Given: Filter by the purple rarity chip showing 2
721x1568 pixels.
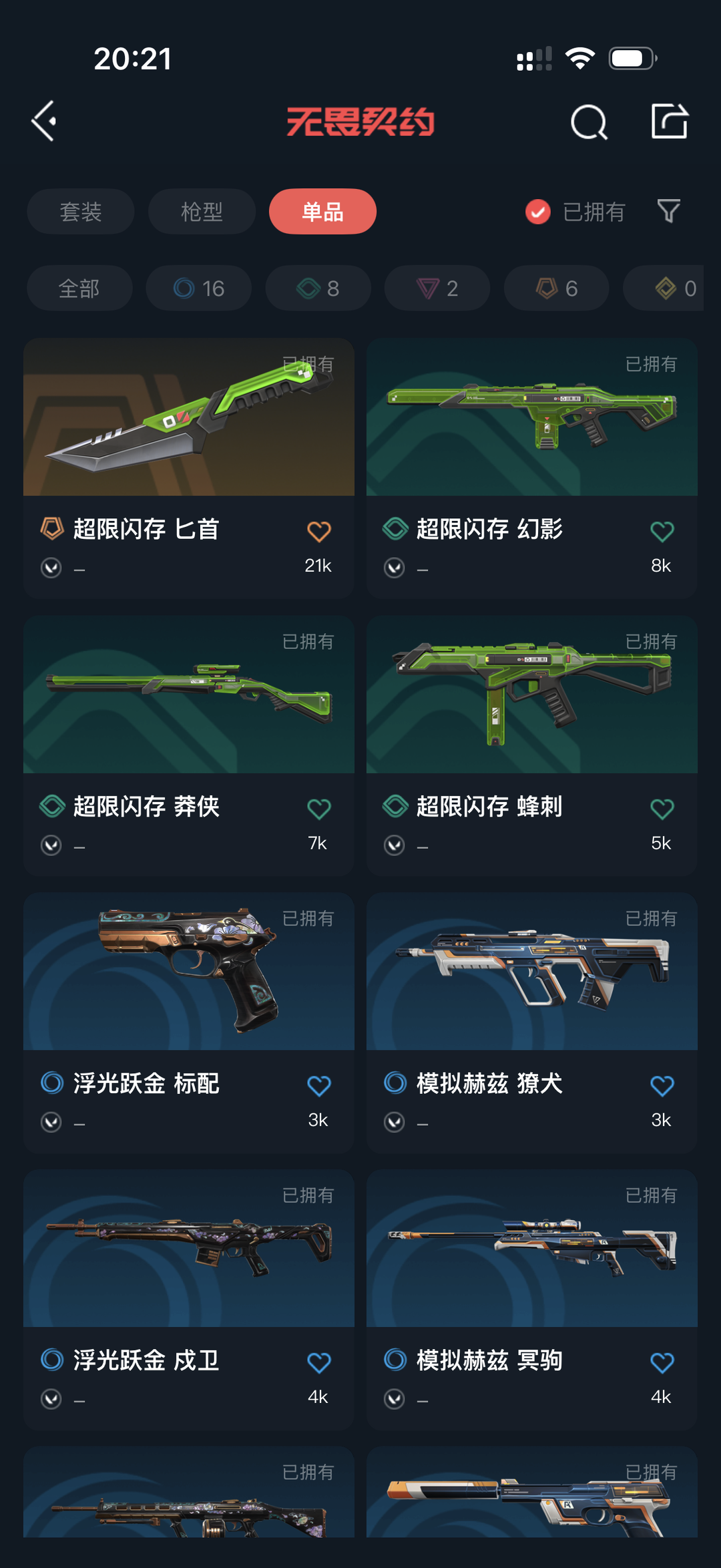Looking at the screenshot, I should (437, 288).
